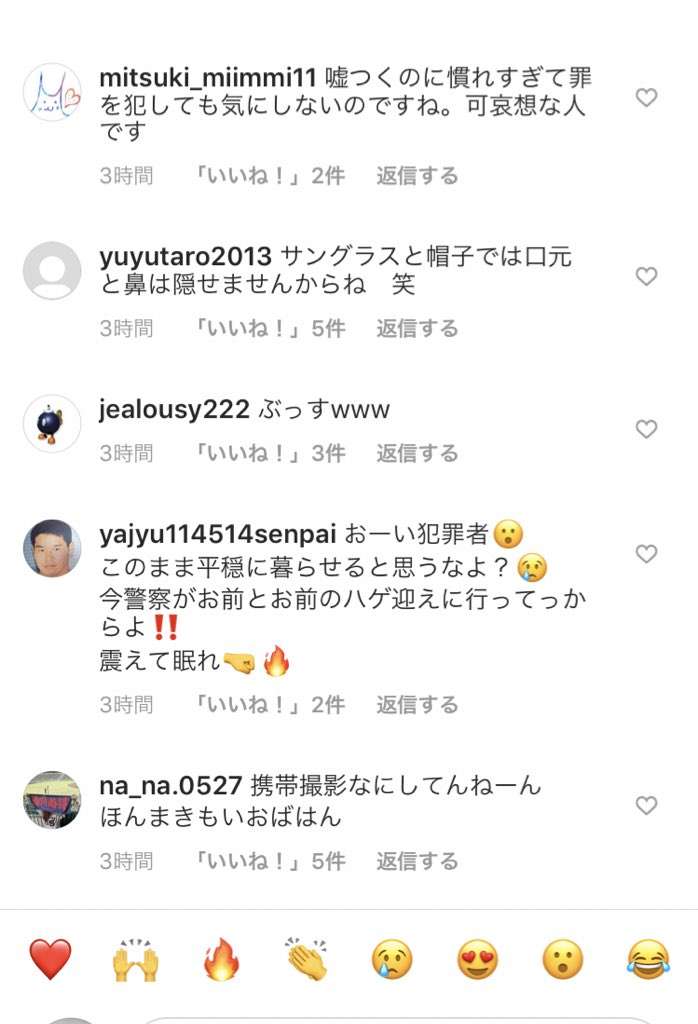Image resolution: width=698 pixels, height=1024 pixels.
Task: Like yajyu114514senpai's comment
Action: (x=647, y=553)
